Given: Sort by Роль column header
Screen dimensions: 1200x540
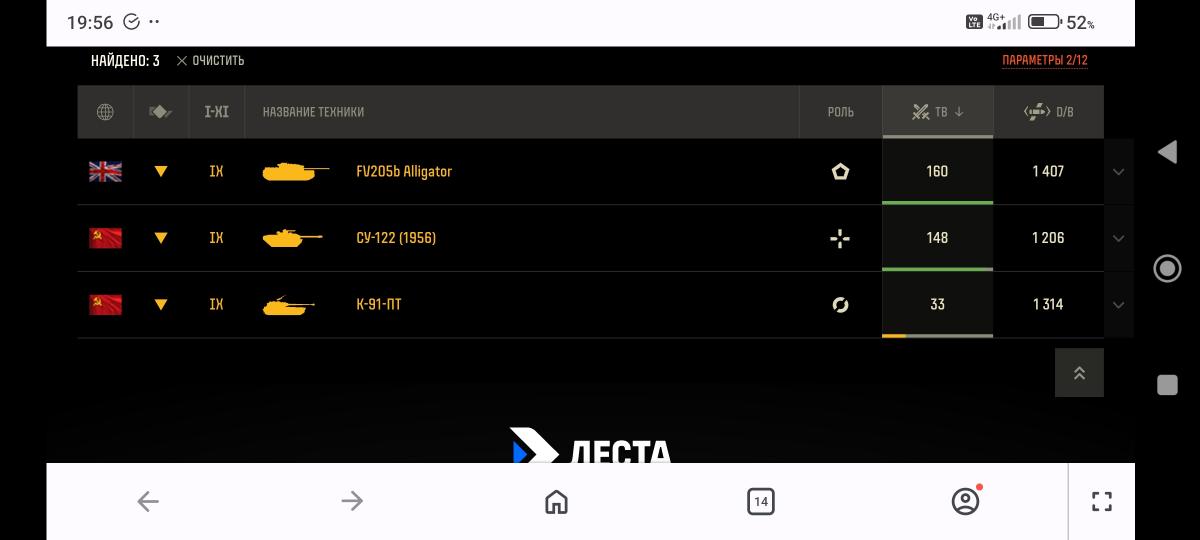Looking at the screenshot, I should click(841, 112).
